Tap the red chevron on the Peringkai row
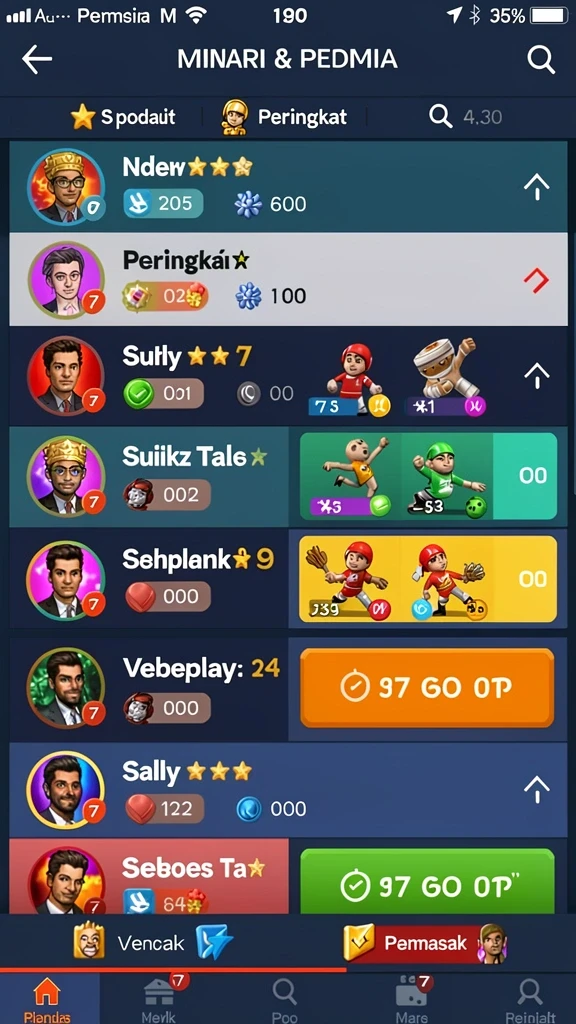This screenshot has width=576, height=1024. (537, 281)
